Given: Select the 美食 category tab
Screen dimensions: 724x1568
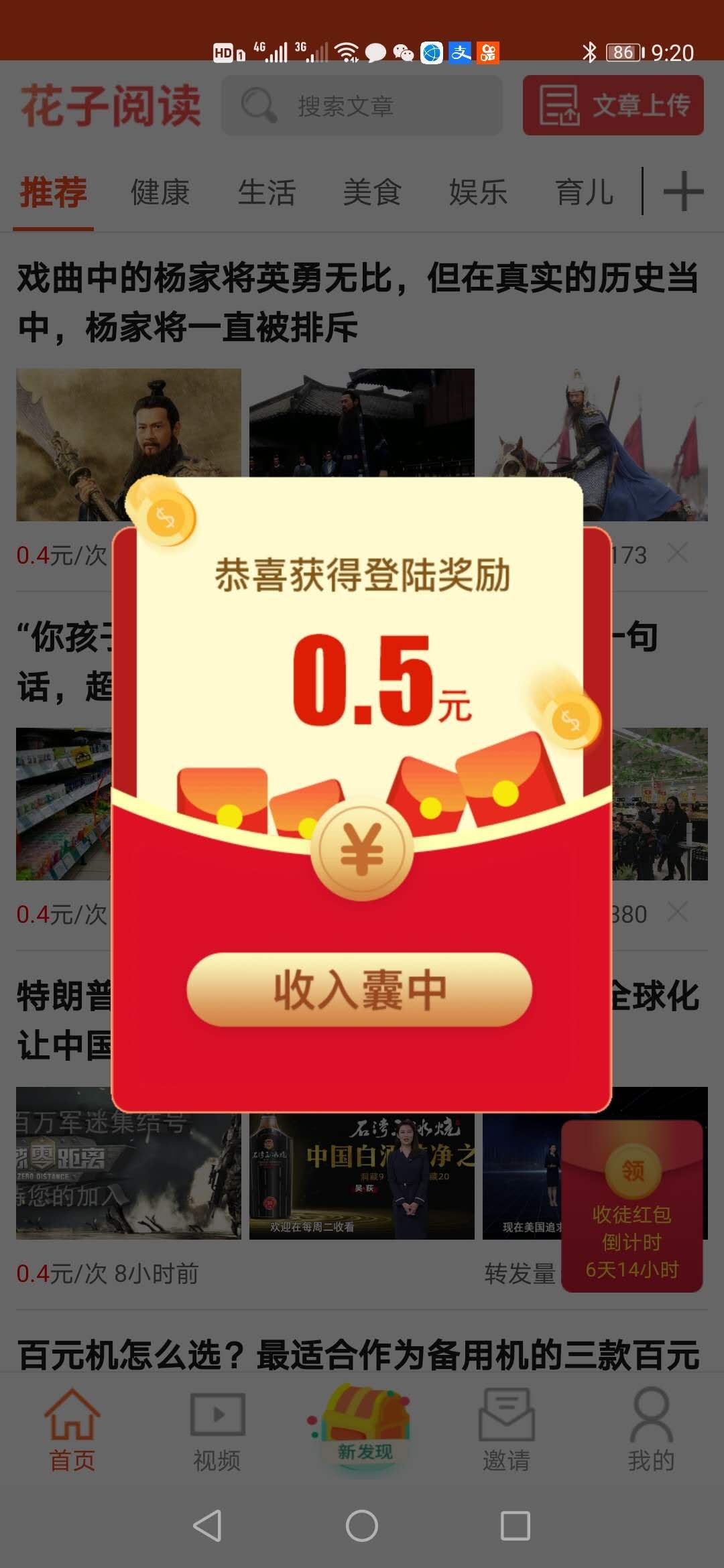Looking at the screenshot, I should coord(372,193).
